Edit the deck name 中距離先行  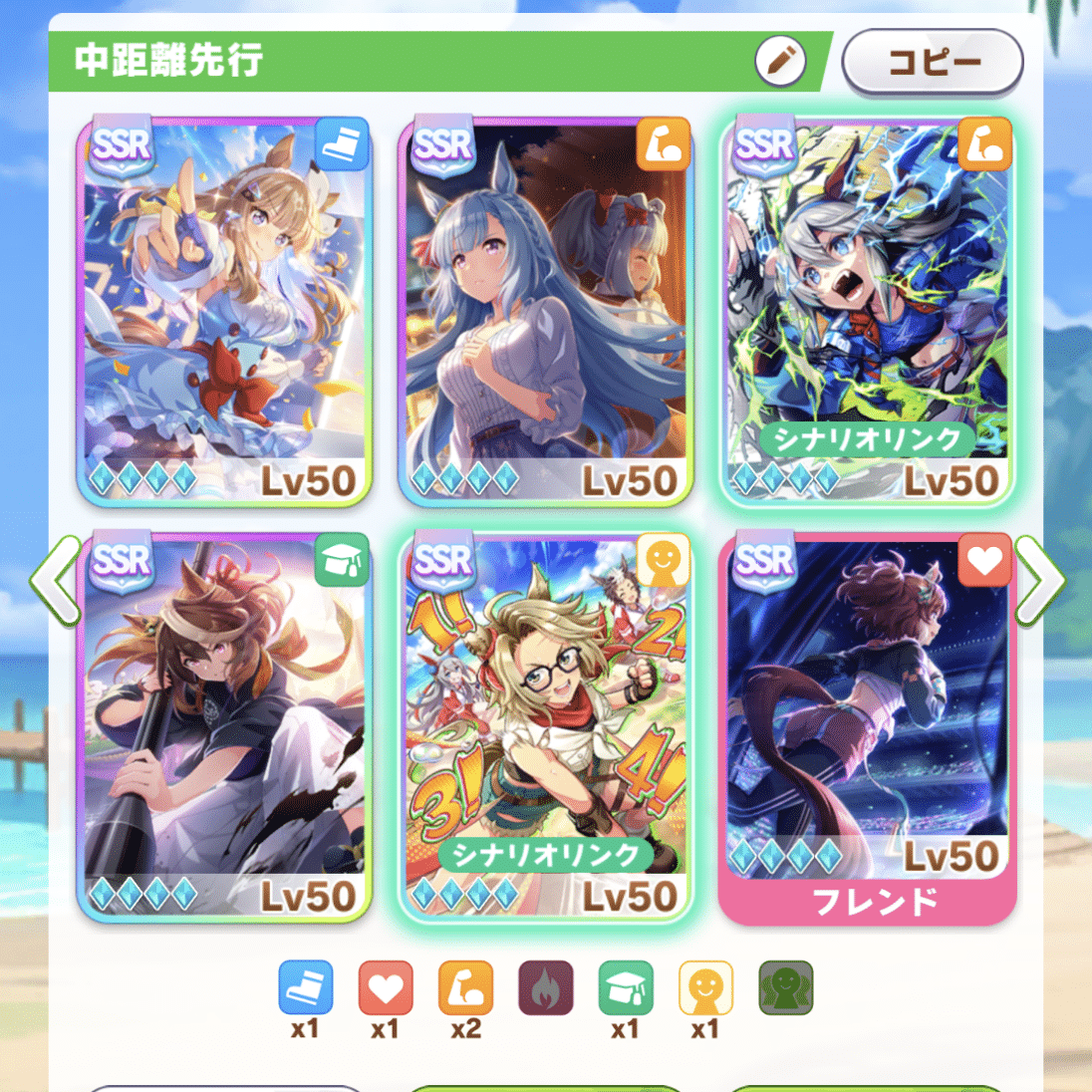pyautogui.click(x=779, y=61)
